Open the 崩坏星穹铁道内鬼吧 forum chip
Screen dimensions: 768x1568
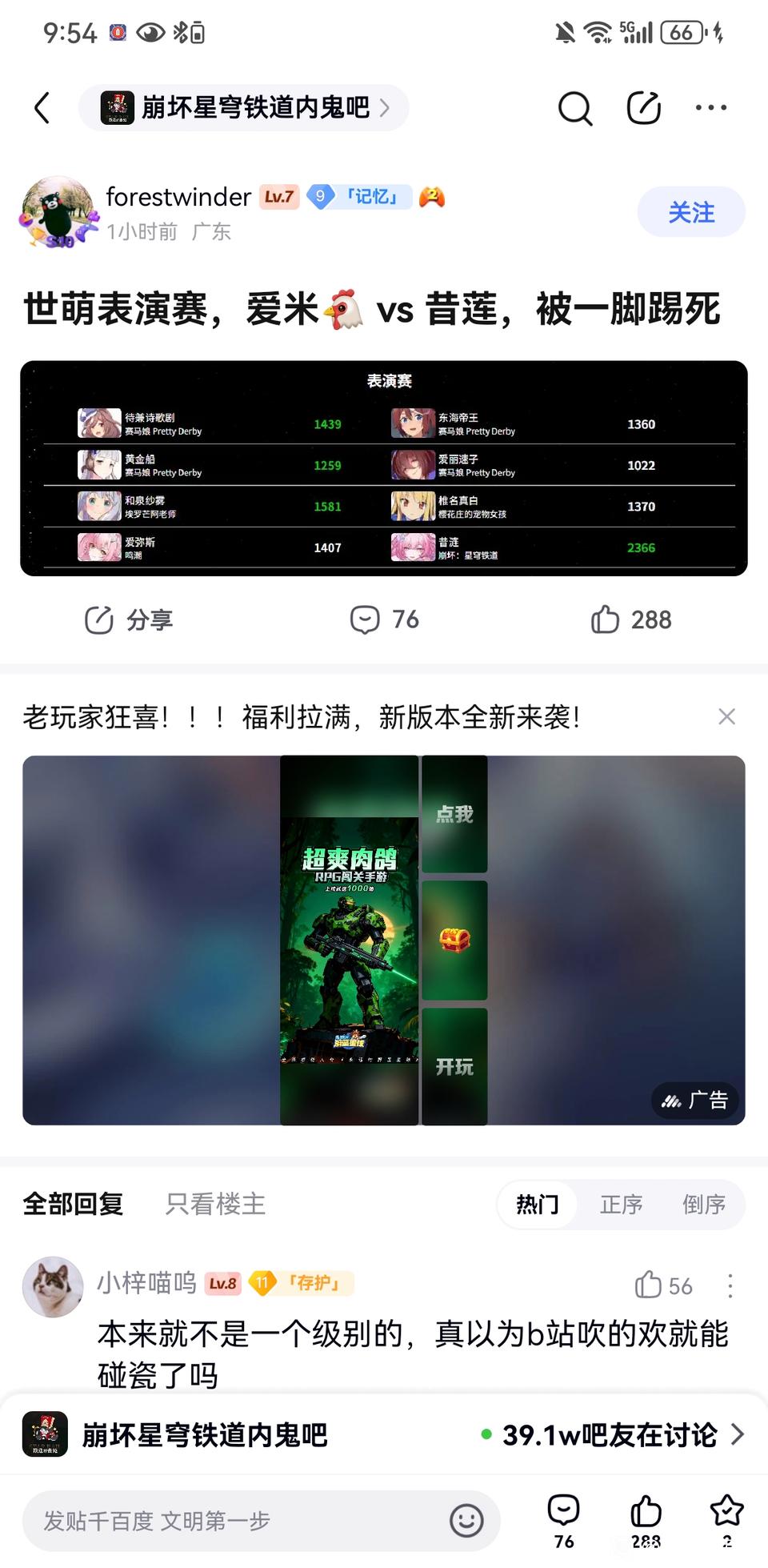click(244, 107)
